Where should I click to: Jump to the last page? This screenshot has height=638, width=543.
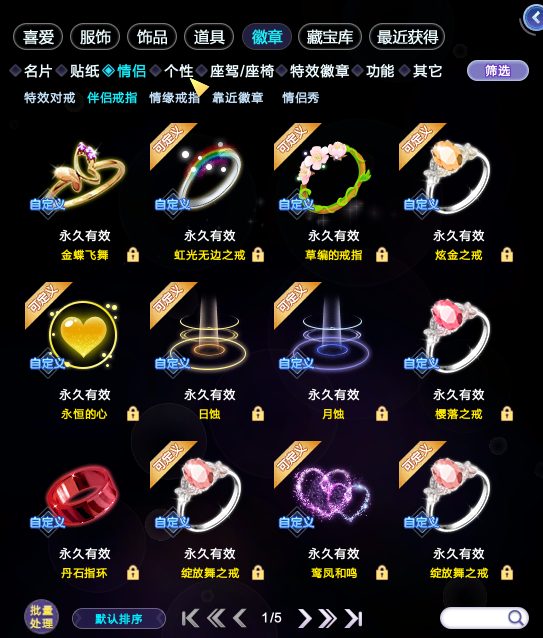[x=353, y=618]
